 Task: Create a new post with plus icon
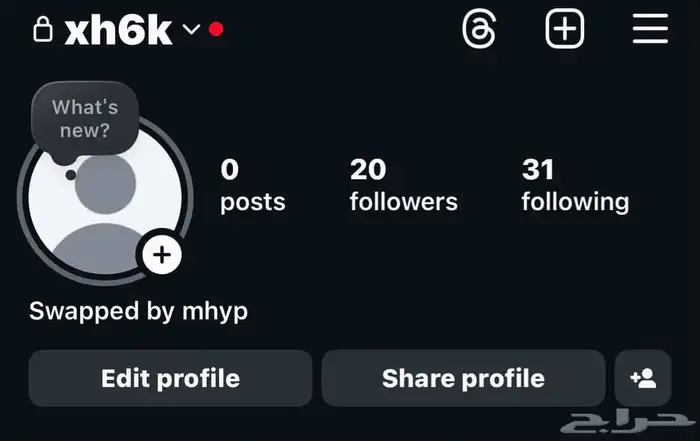[x=564, y=29]
